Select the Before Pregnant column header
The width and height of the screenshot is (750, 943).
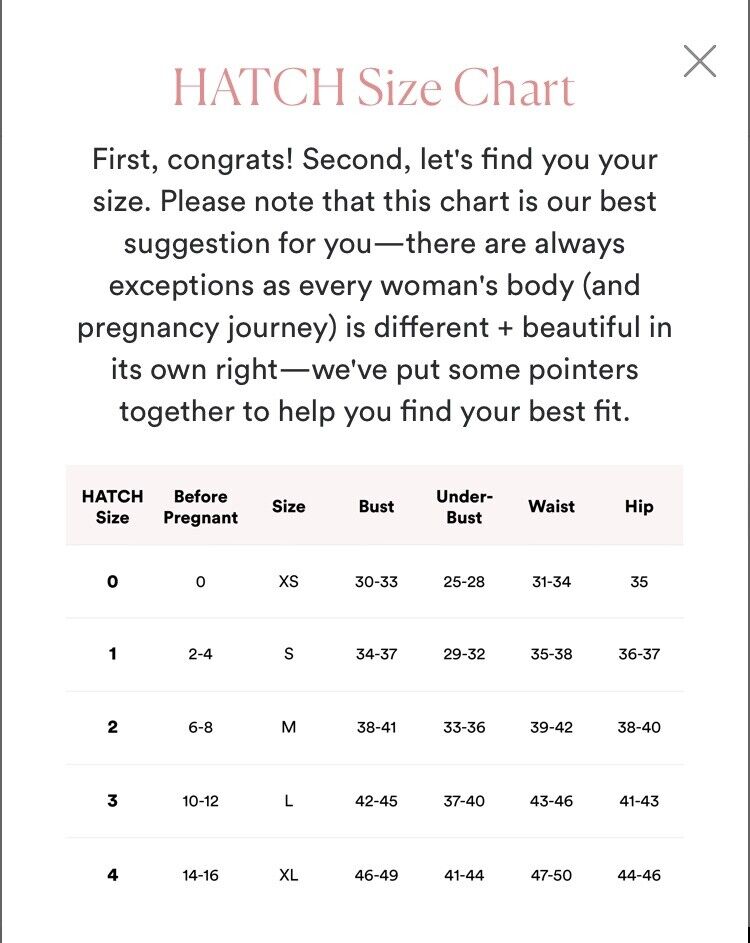[200, 506]
